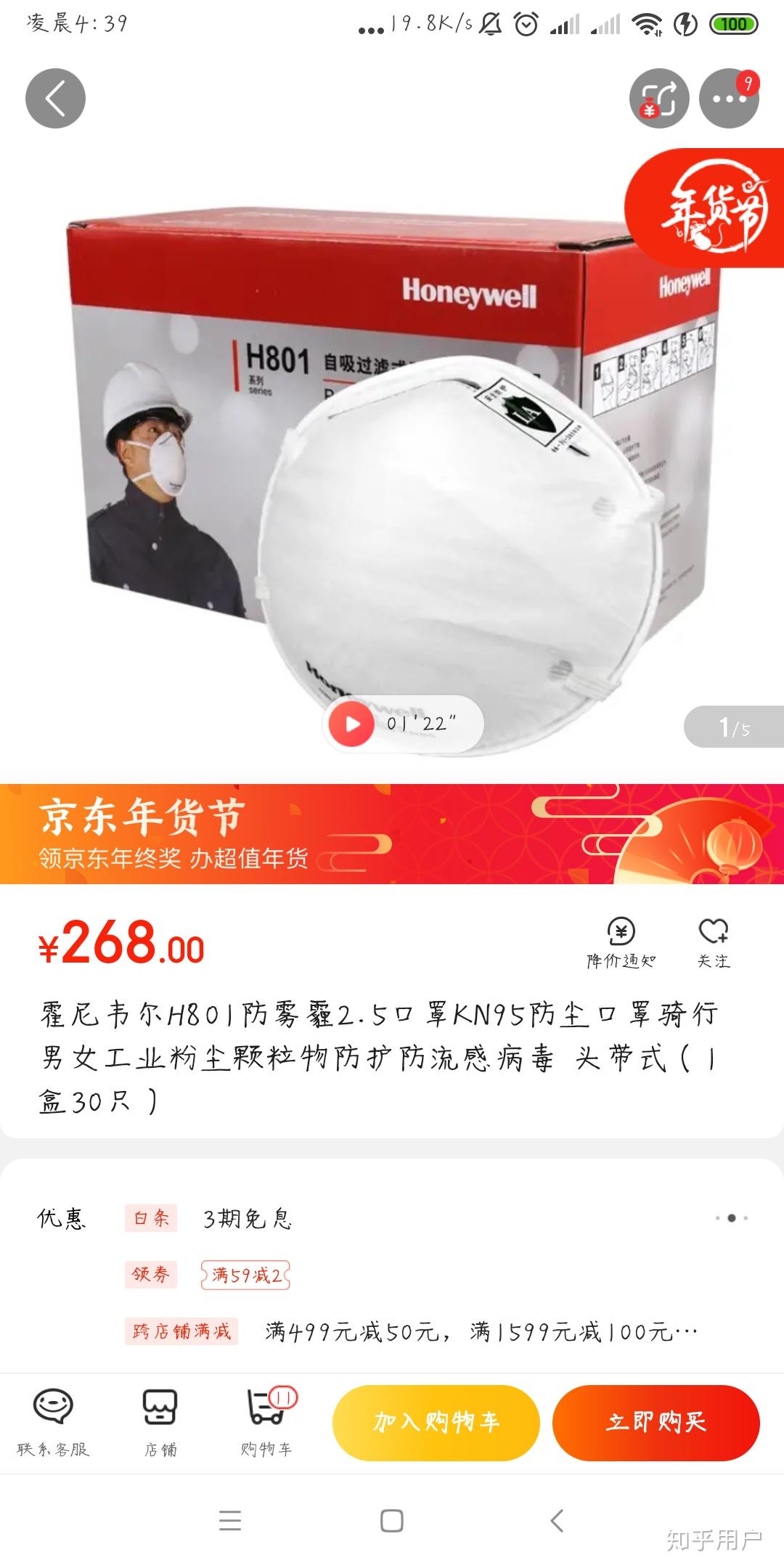Buy now with 立即购买
Screen dimensions: 784x1568
pos(656,1422)
